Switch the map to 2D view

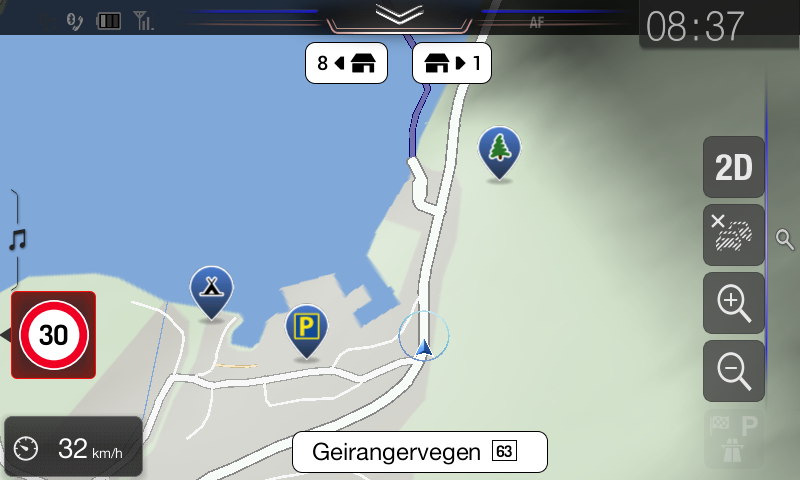coord(734,167)
